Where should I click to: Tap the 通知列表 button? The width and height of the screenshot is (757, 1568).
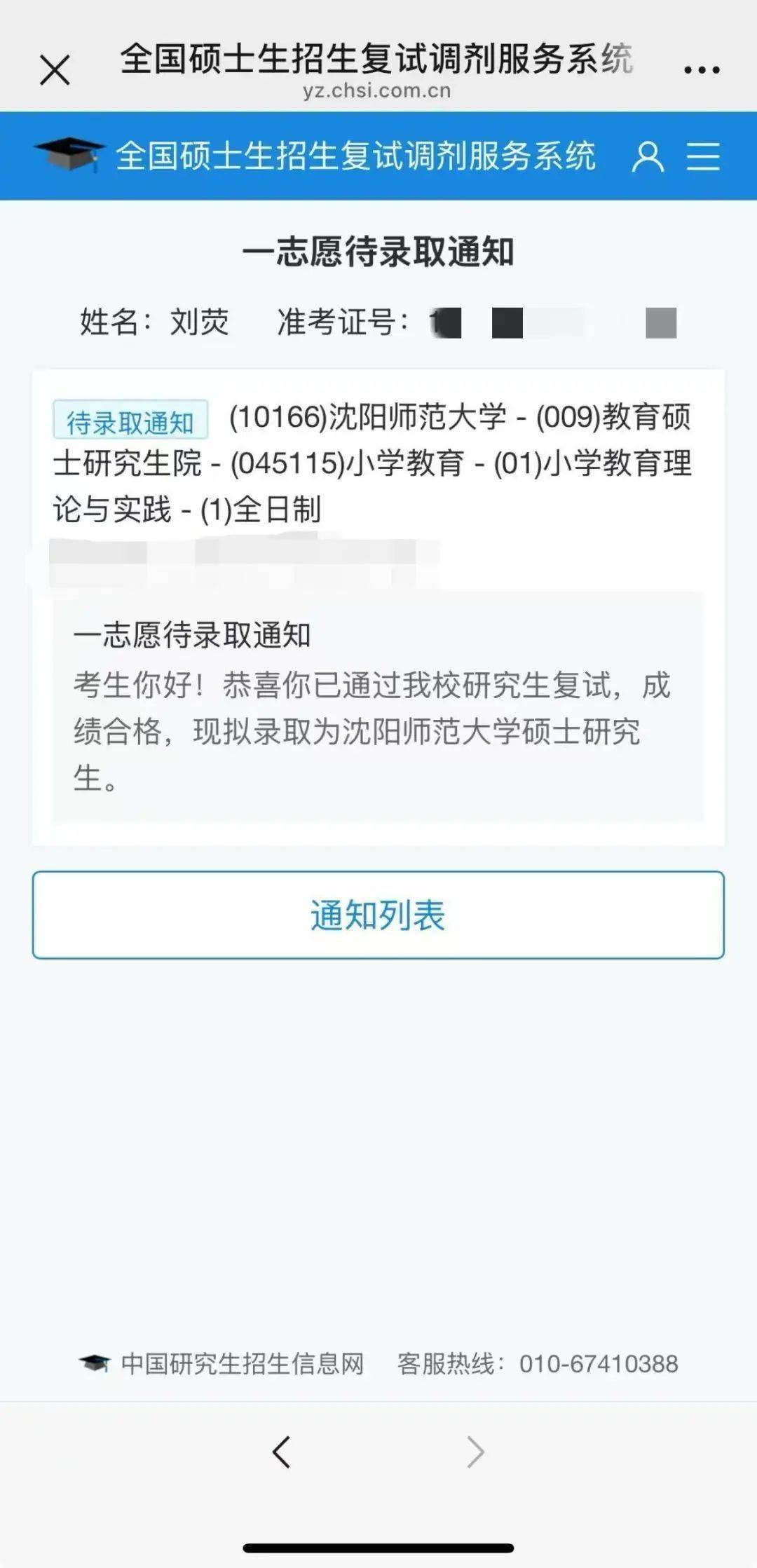point(378,915)
